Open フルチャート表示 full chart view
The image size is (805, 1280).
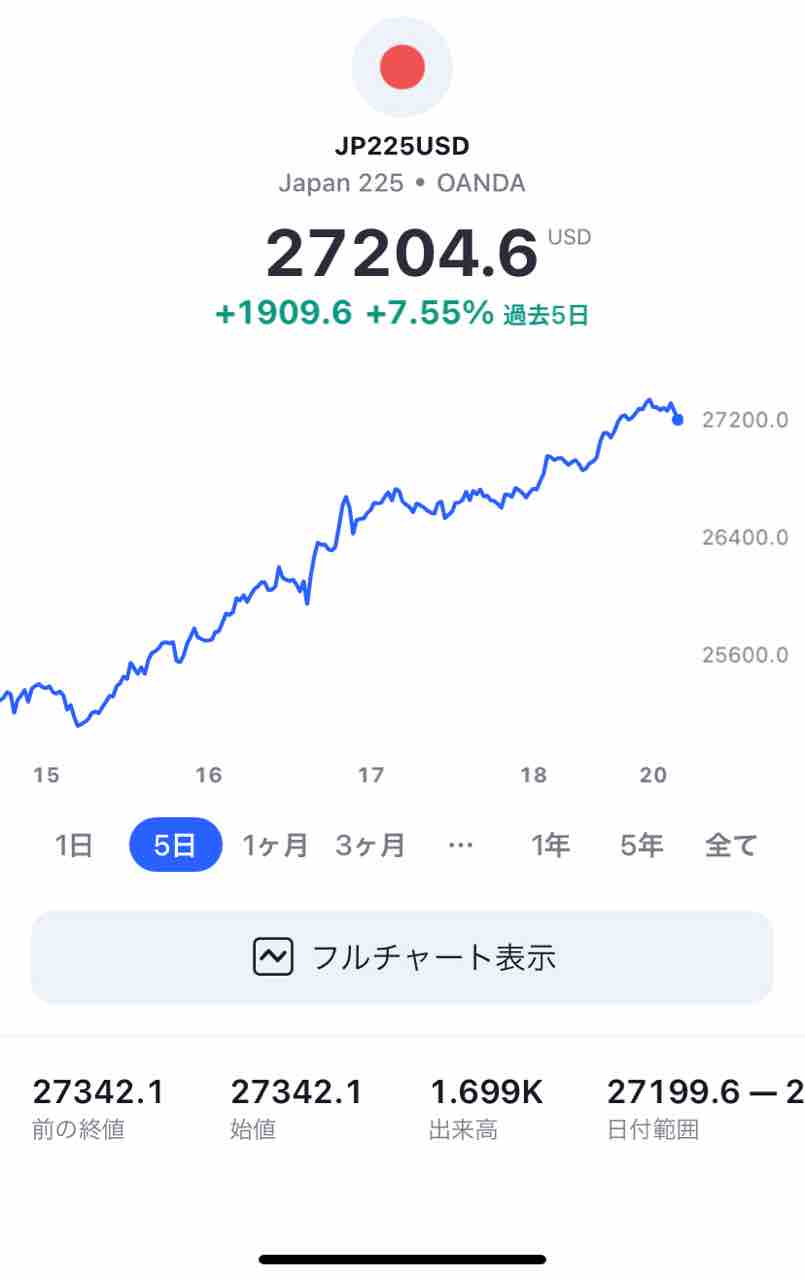click(x=402, y=958)
